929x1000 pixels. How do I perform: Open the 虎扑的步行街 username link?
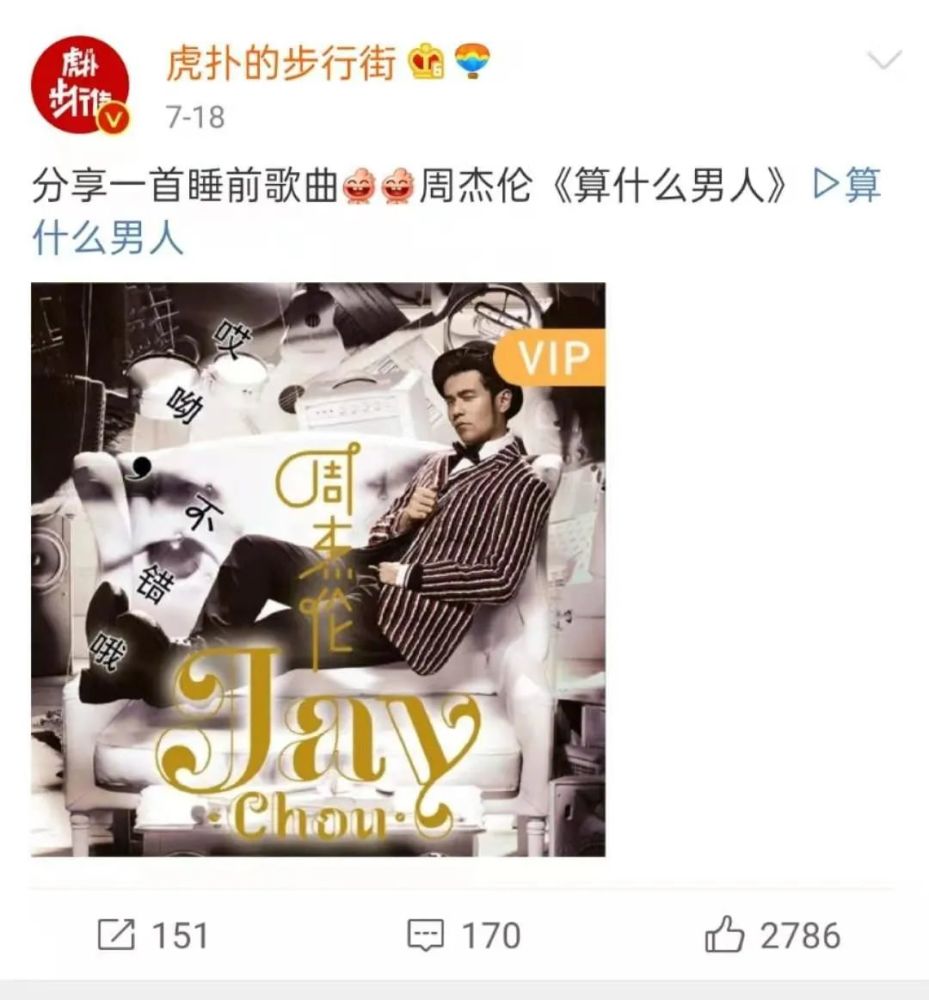pyautogui.click(x=281, y=63)
